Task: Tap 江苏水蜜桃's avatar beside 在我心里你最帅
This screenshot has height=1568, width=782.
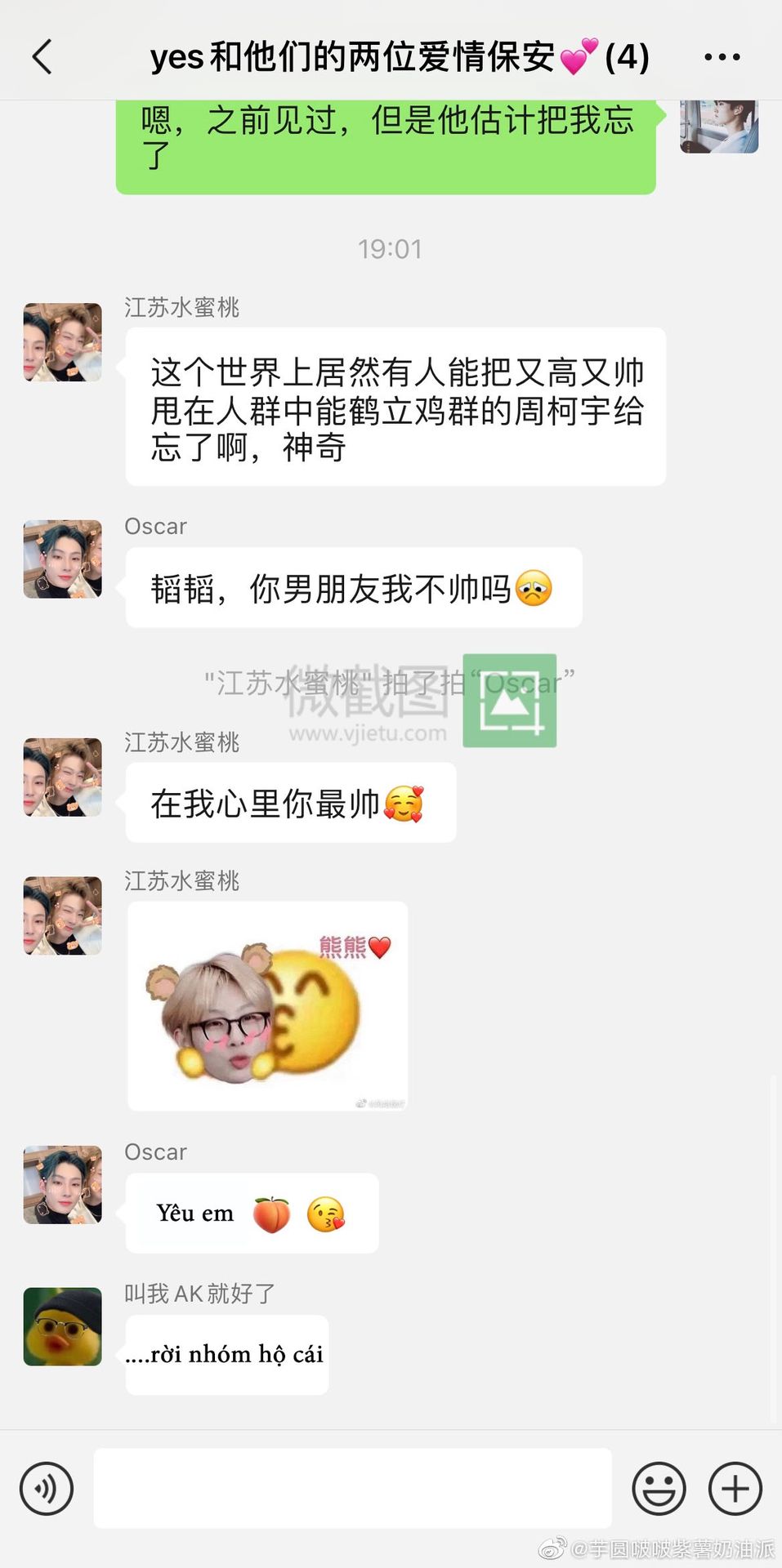Action: pyautogui.click(x=63, y=777)
